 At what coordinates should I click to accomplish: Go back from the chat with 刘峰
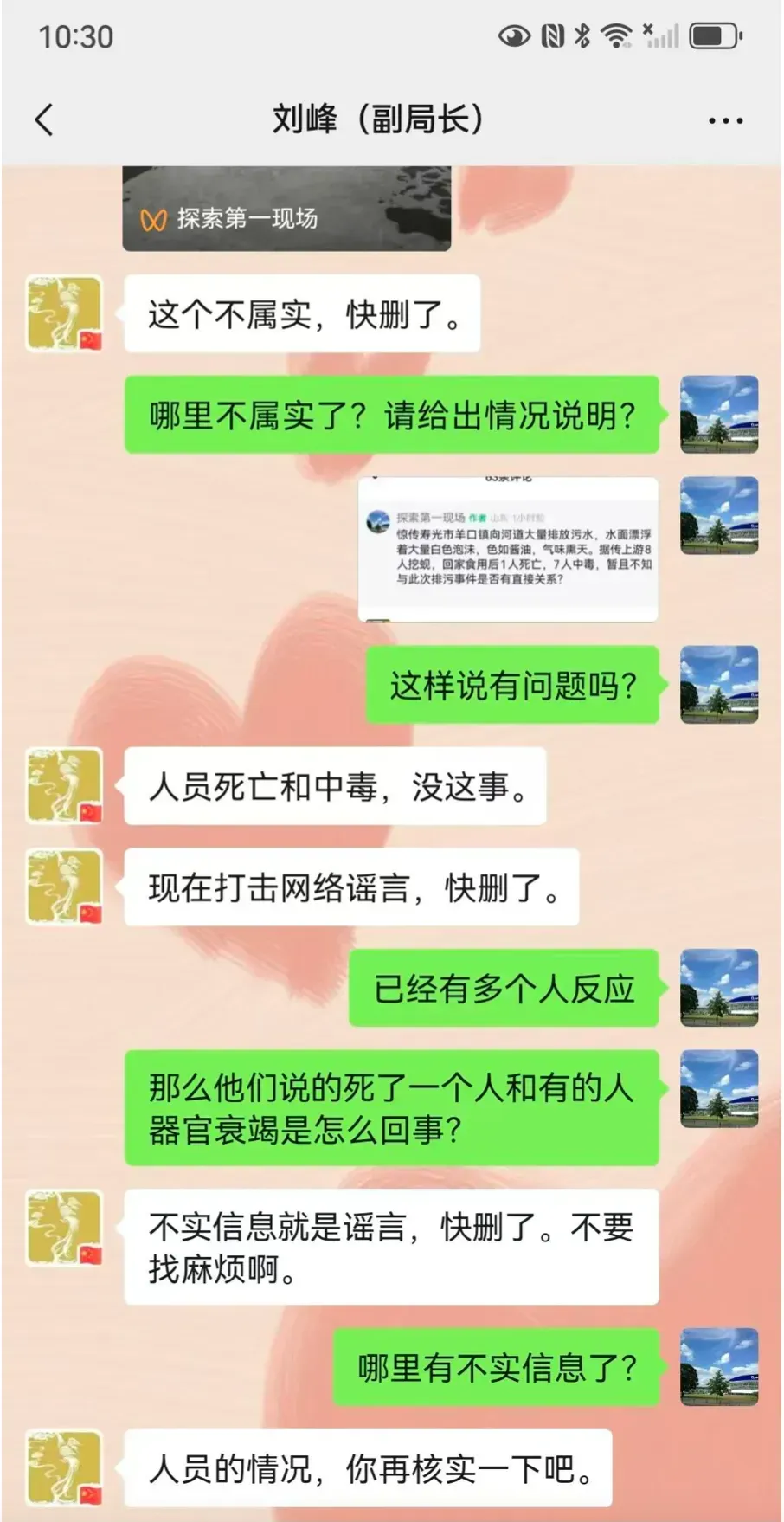click(x=44, y=119)
